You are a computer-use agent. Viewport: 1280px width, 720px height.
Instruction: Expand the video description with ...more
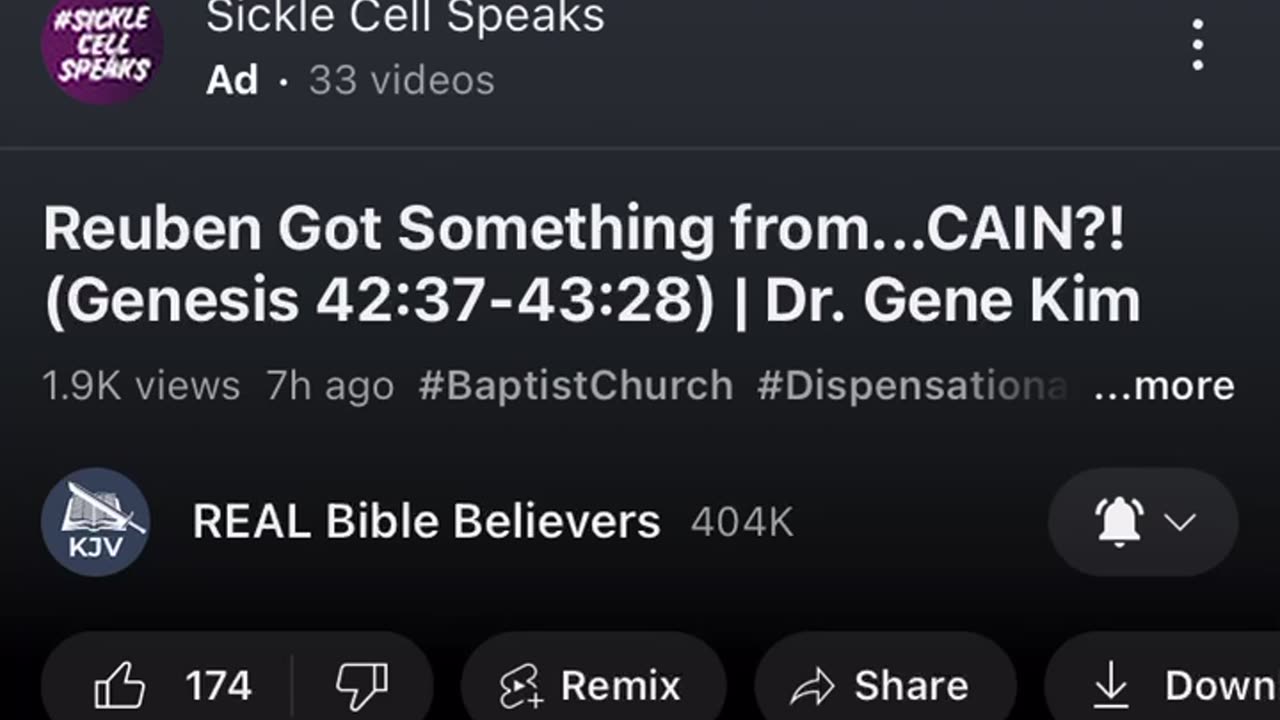click(1164, 386)
